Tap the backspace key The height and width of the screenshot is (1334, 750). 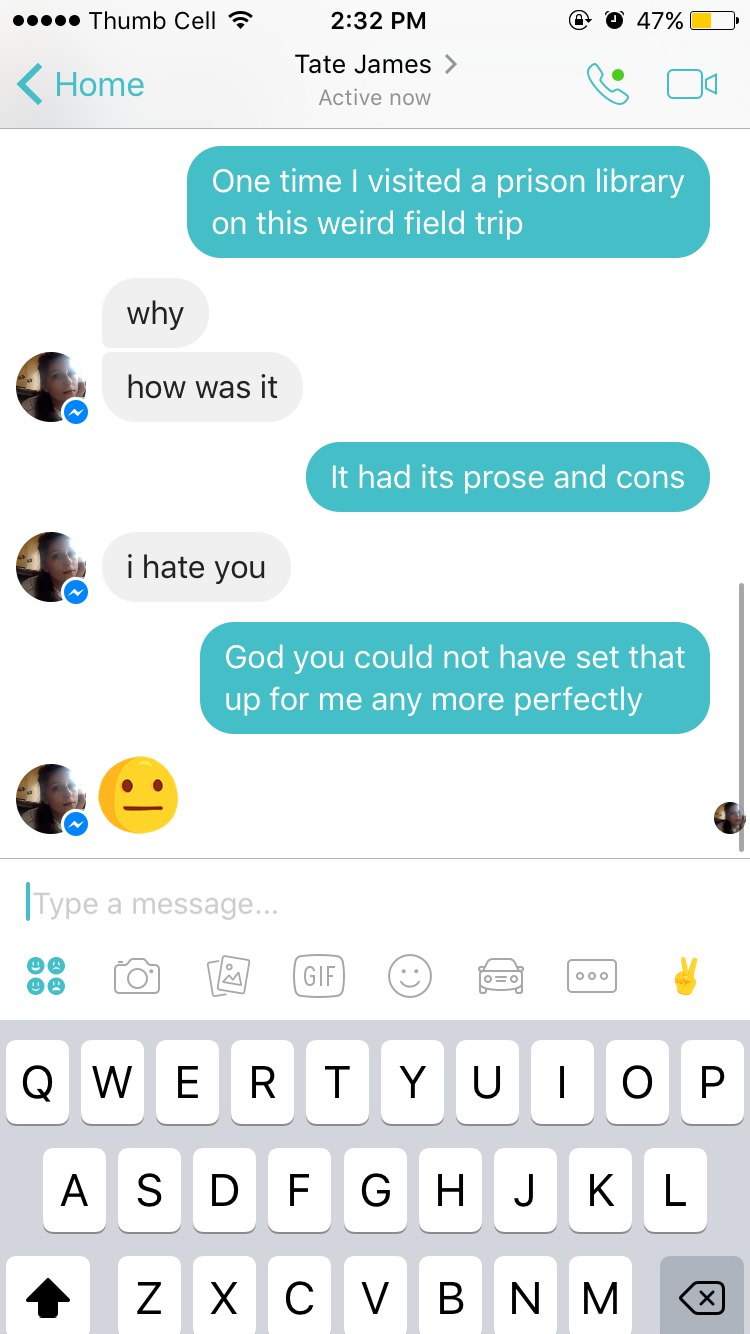[702, 1298]
